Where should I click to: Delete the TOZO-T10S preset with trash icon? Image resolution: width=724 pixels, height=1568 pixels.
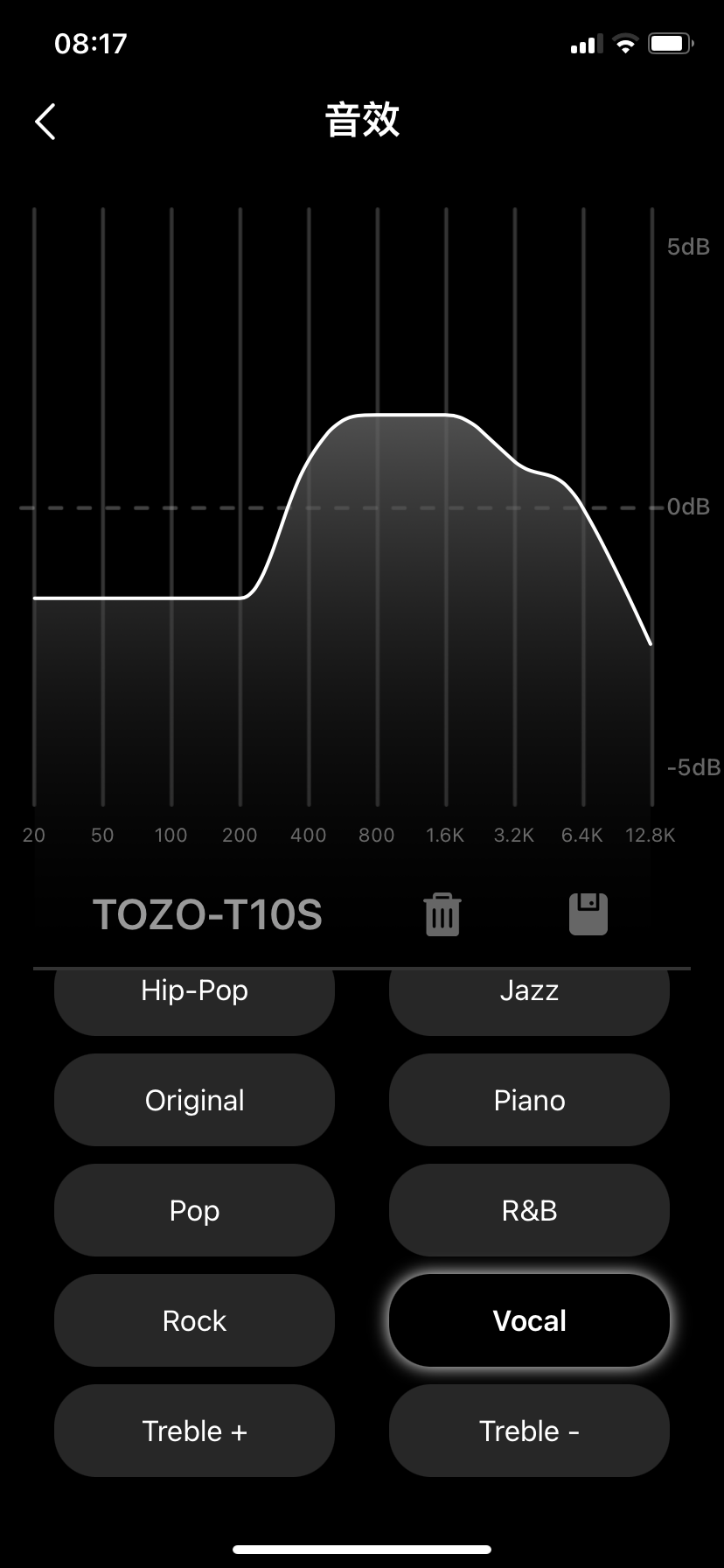coord(442,914)
